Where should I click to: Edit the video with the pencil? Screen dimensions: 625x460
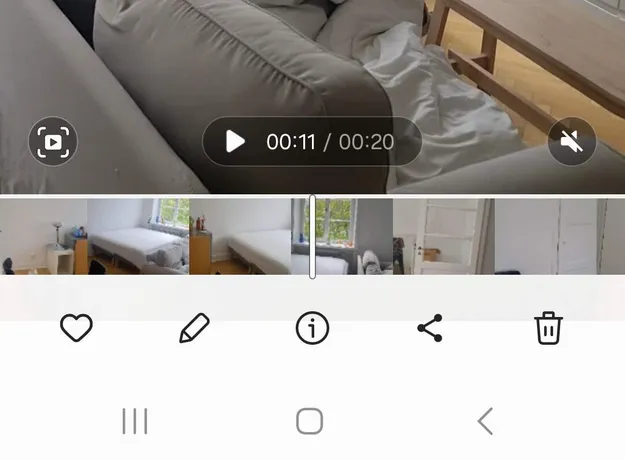coord(194,328)
